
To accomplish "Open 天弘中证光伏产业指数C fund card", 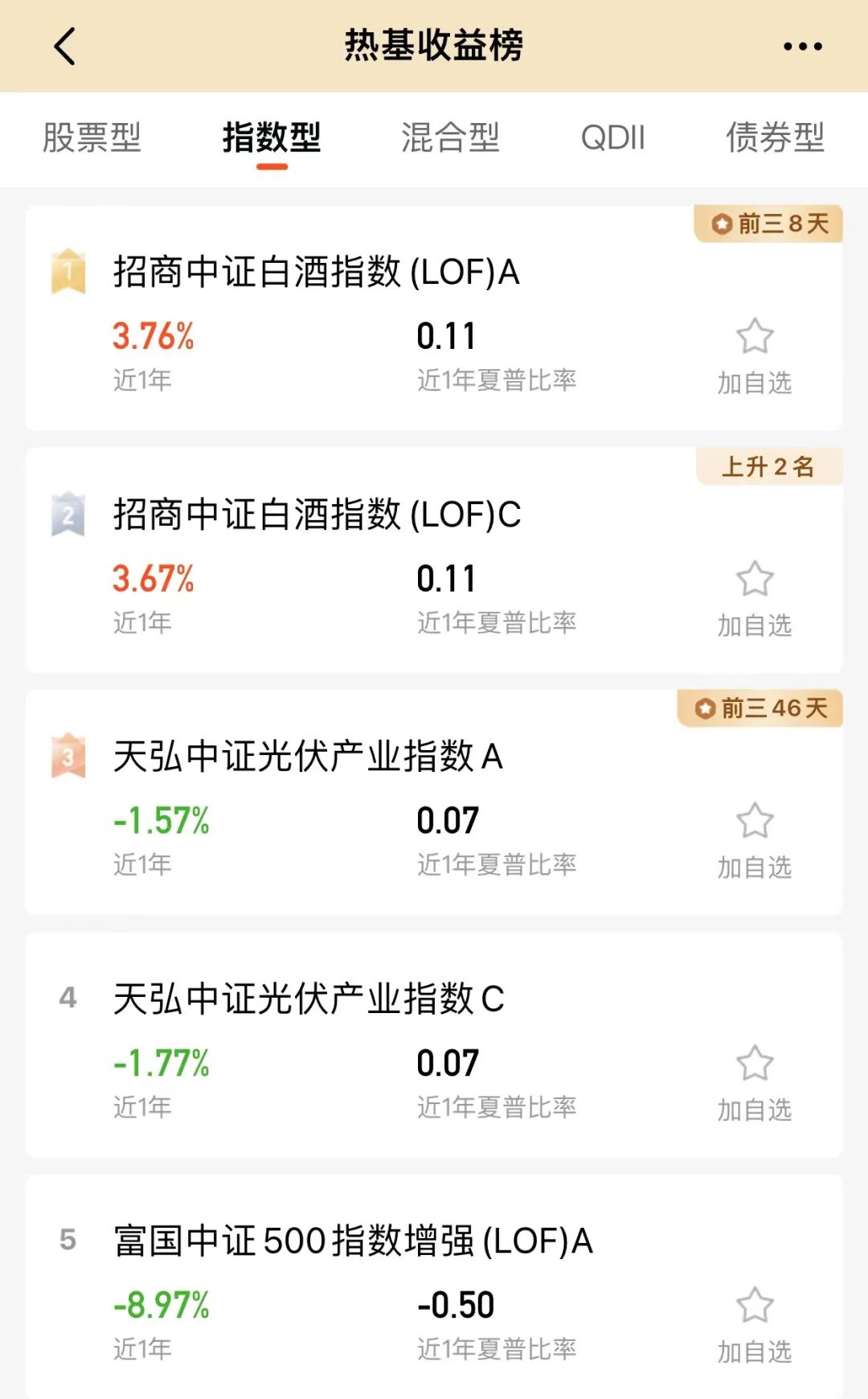I will (434, 1045).
